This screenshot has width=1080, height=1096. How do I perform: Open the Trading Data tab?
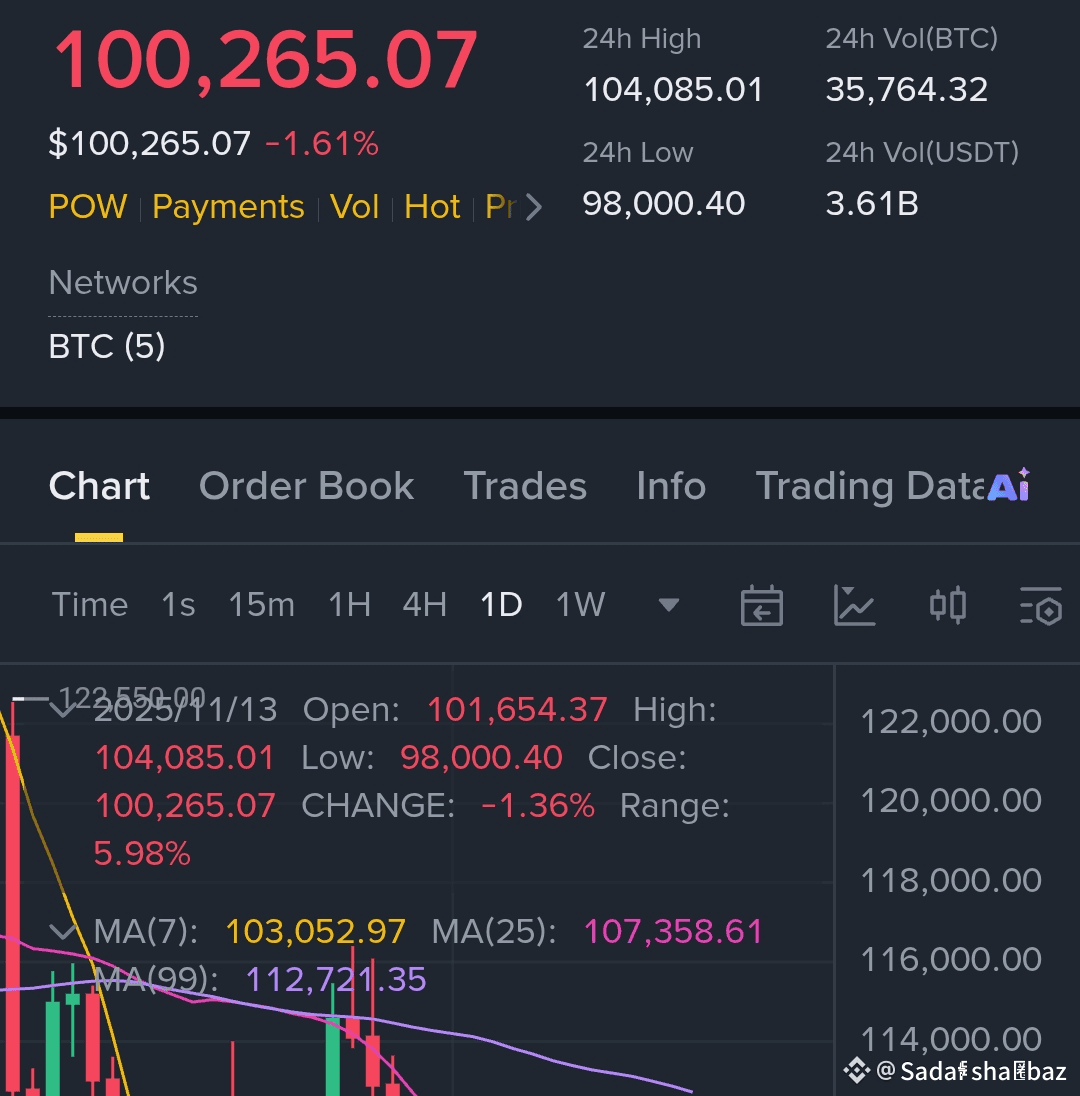pyautogui.click(x=870, y=486)
